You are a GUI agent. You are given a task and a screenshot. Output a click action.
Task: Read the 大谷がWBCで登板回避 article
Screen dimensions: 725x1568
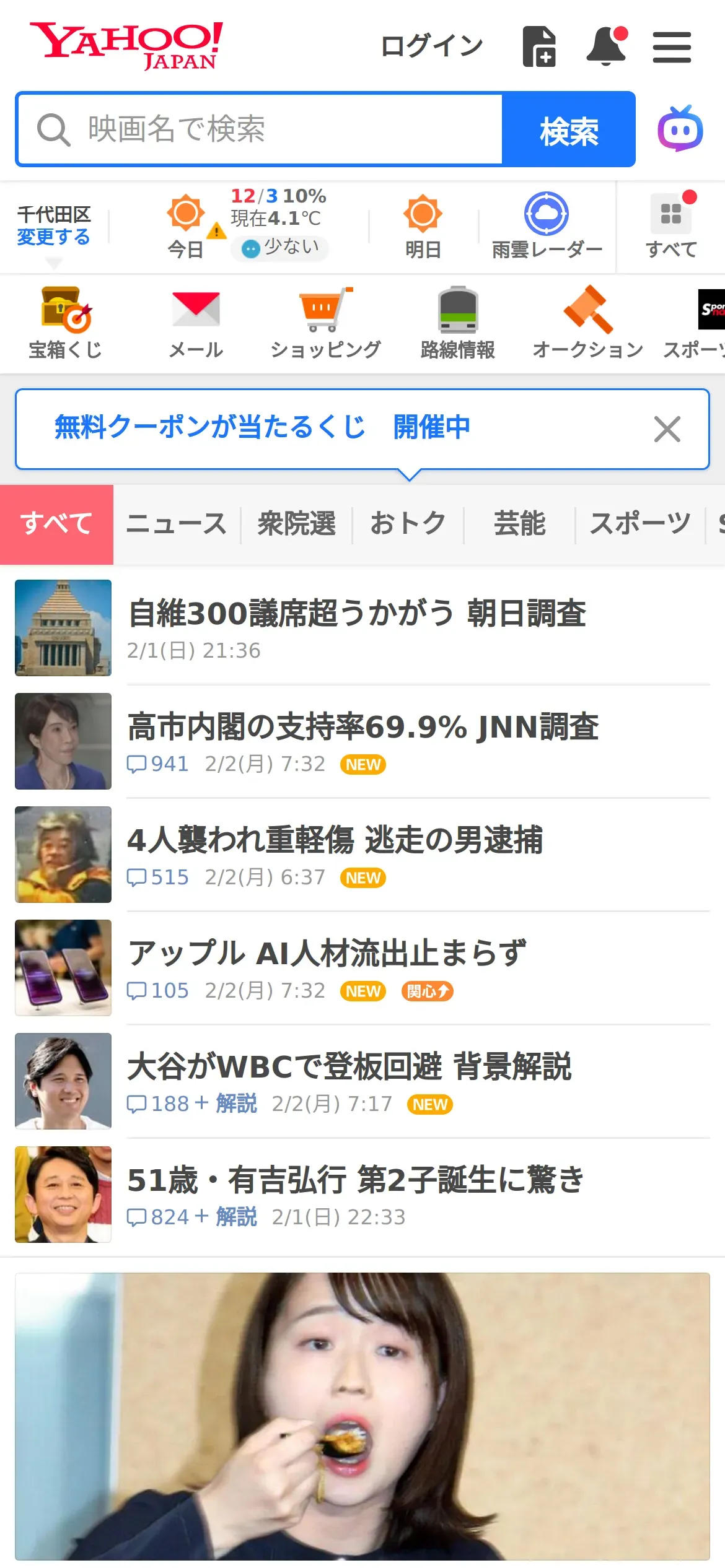tap(349, 1067)
